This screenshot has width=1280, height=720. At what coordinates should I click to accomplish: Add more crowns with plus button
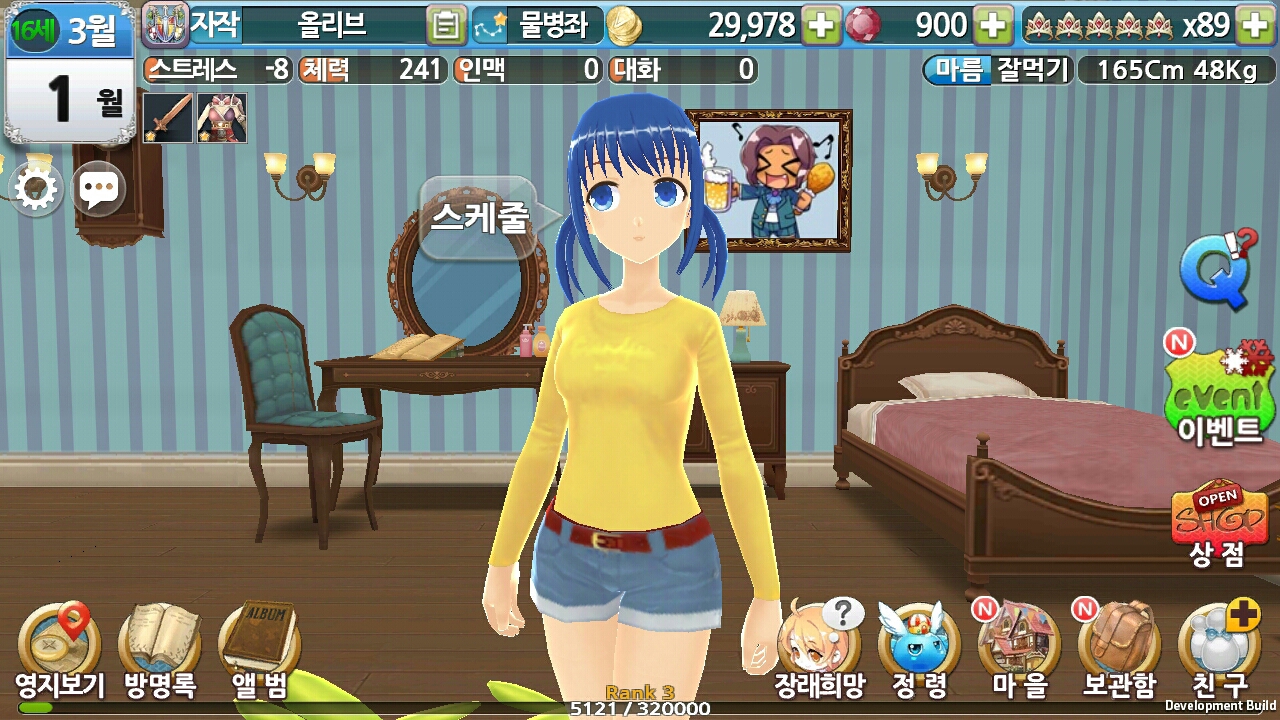1255,26
